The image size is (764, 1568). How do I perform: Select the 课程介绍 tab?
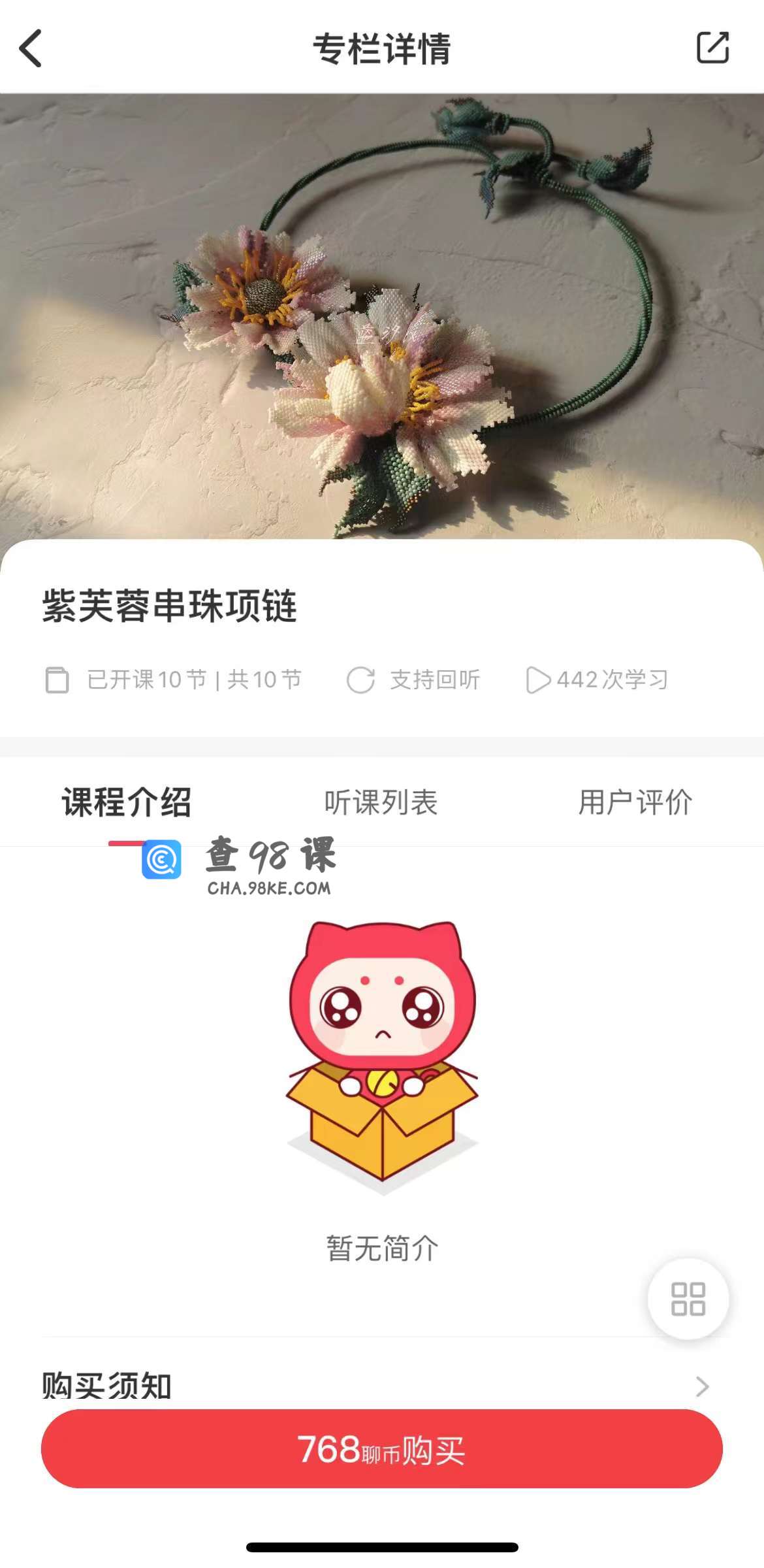pos(127,802)
